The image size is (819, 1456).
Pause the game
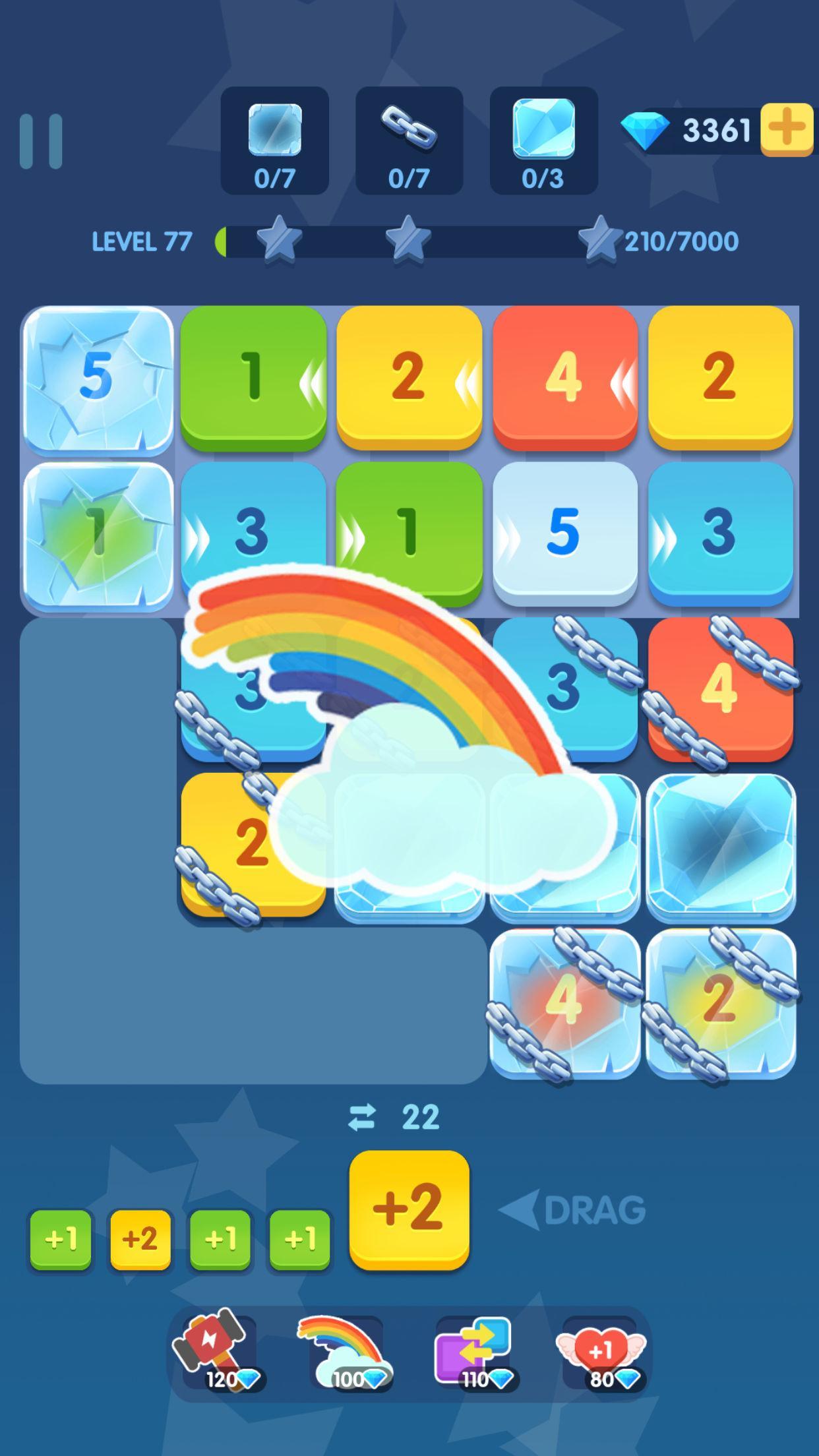(41, 141)
